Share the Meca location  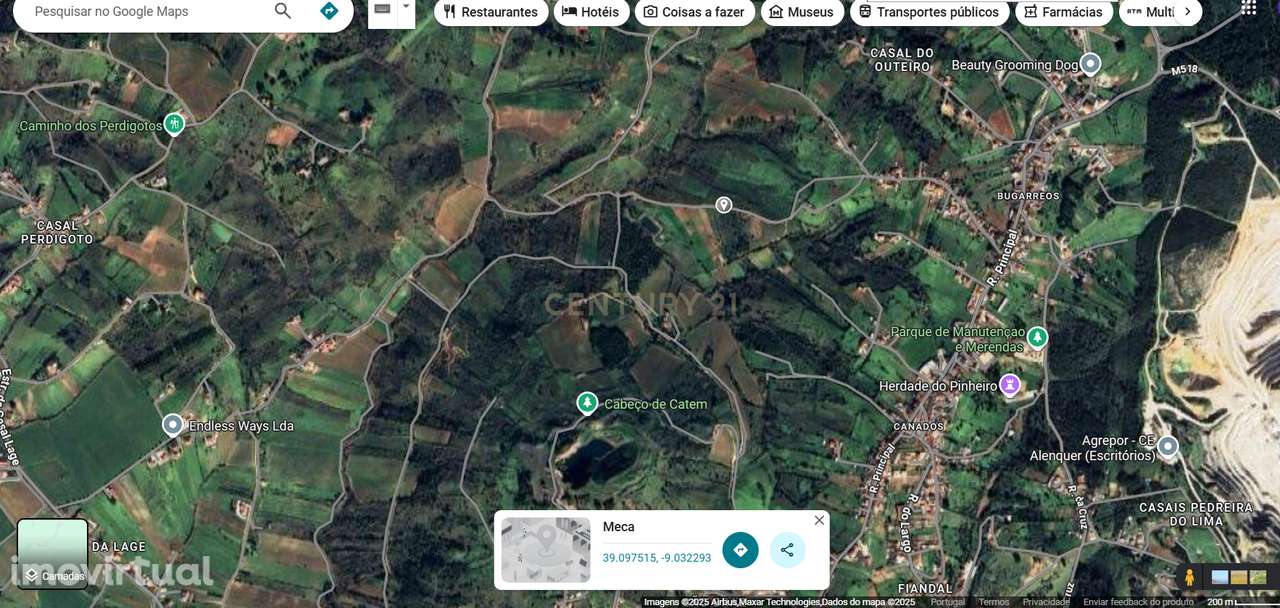pos(787,550)
